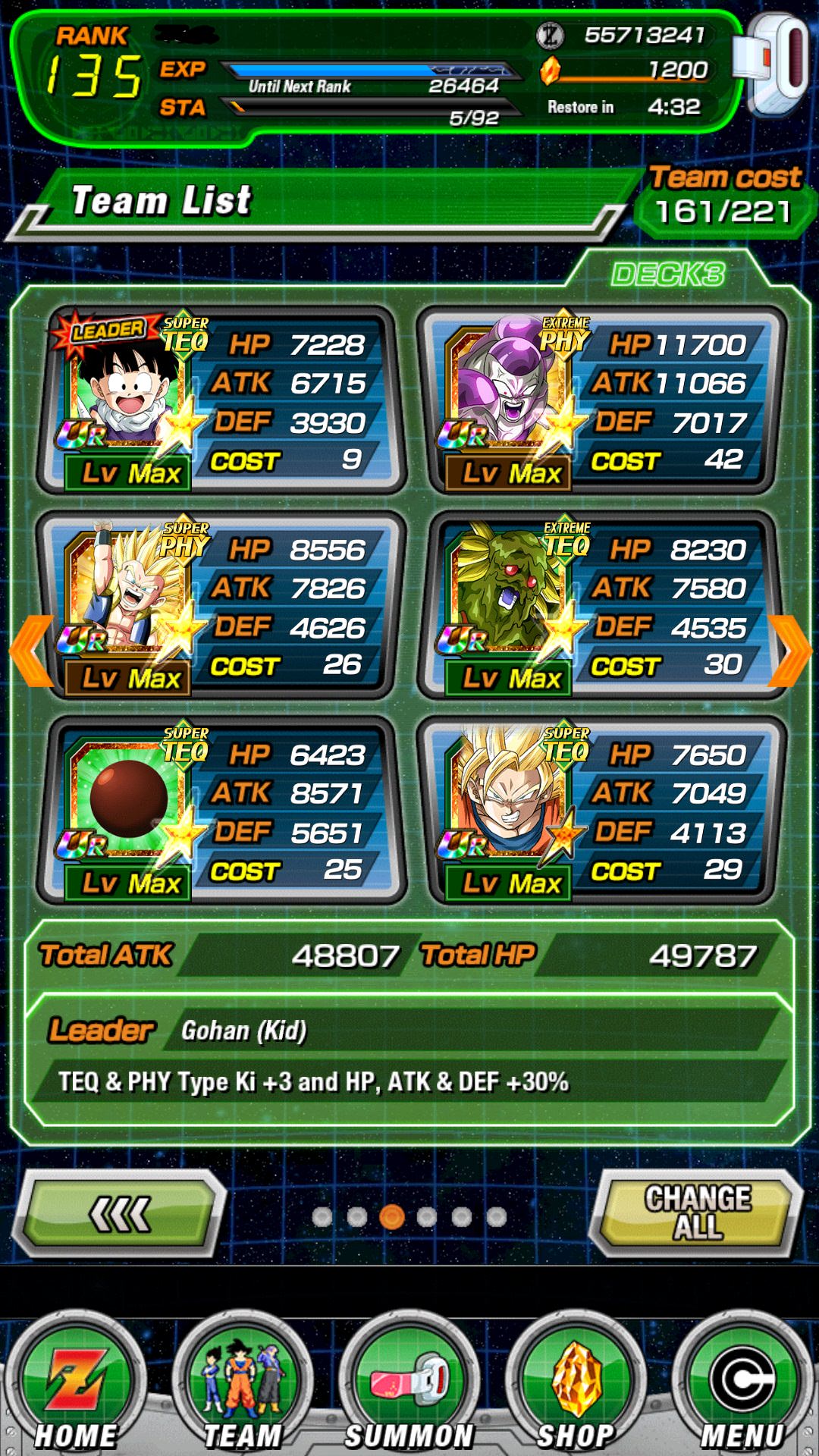The width and height of the screenshot is (819, 1456).
Task: Select leader Gohan (Kid) card with cost 9
Action: click(221, 400)
